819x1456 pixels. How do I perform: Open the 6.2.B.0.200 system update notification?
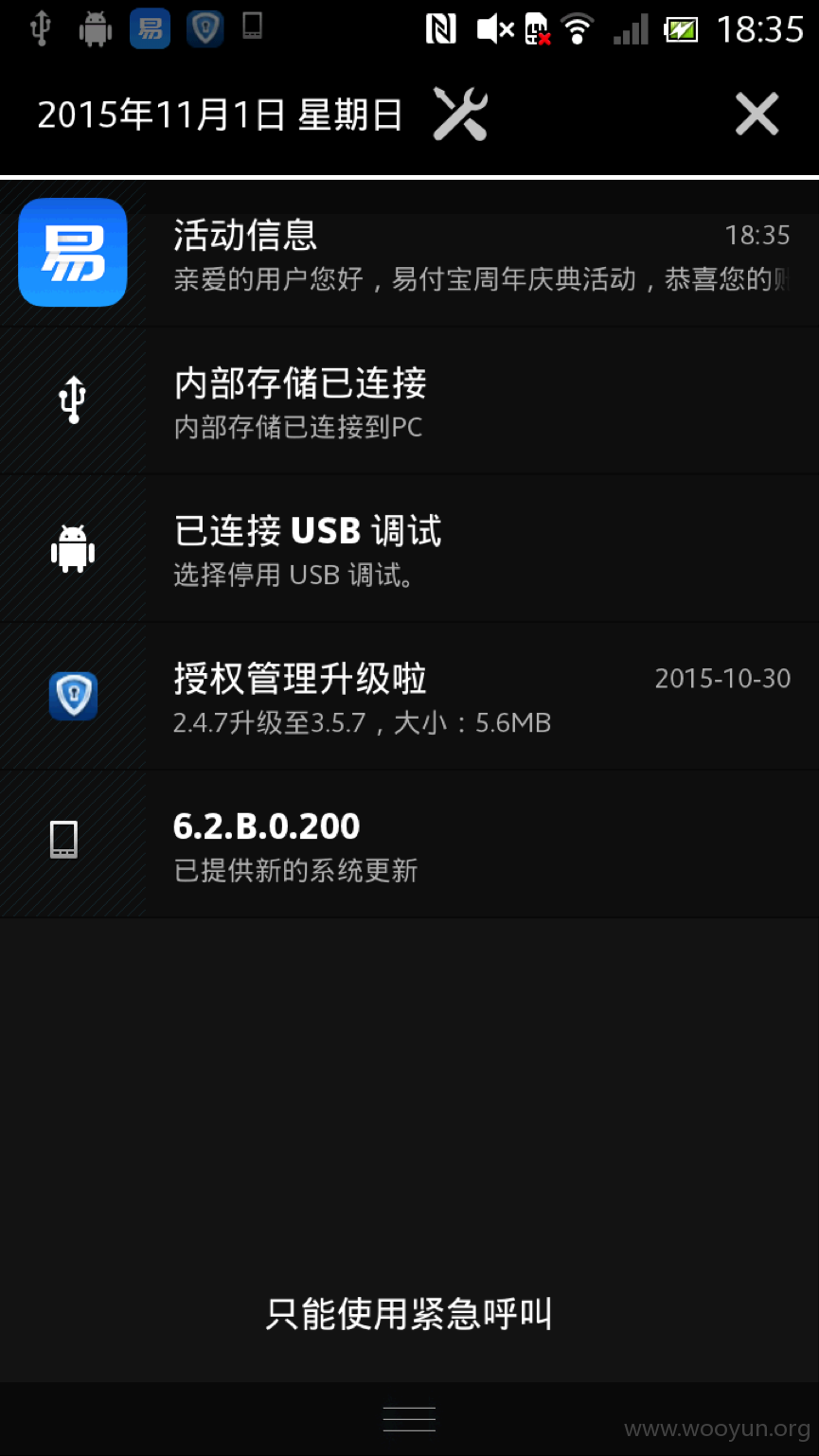point(409,843)
